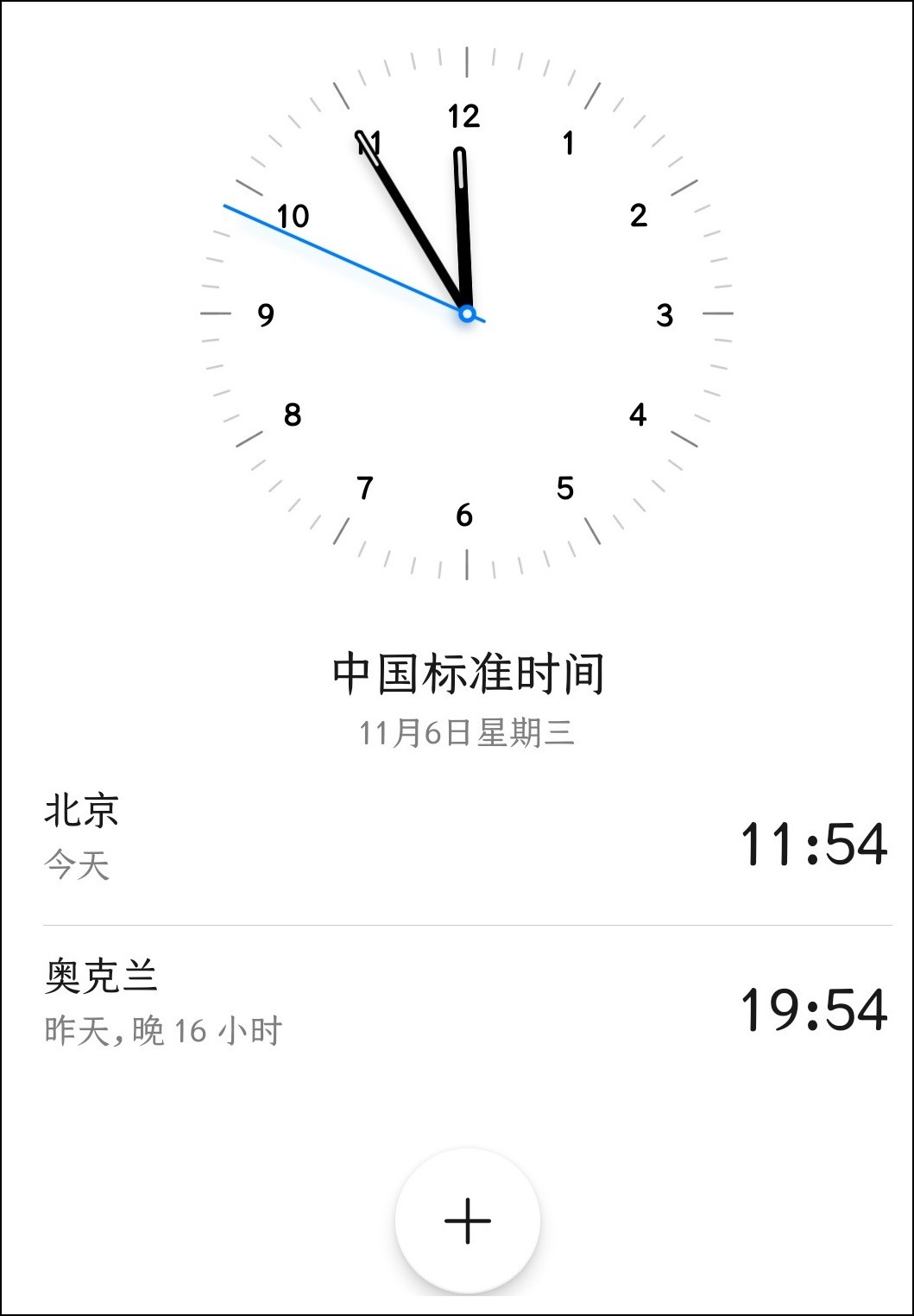Open the 北京 world clock row

[466, 840]
